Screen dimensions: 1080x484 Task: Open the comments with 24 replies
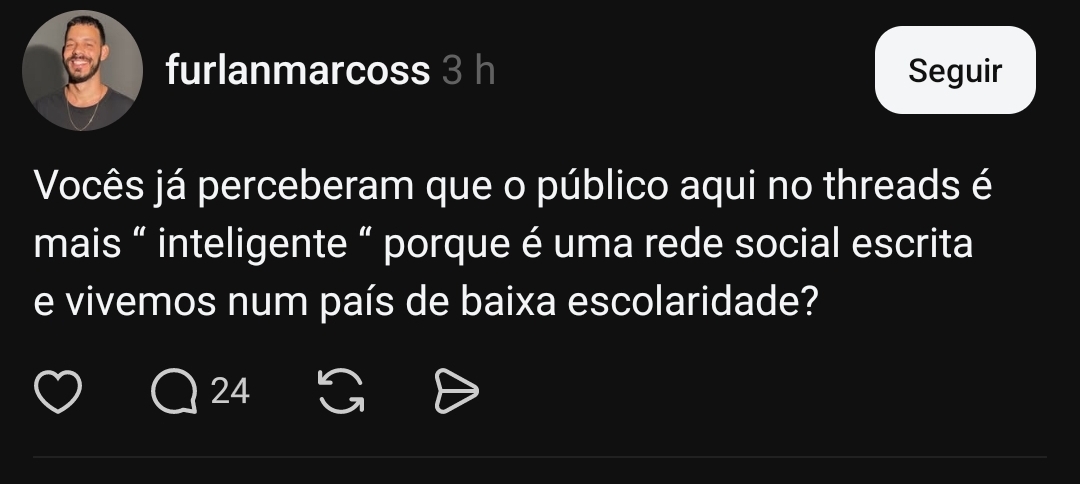tap(175, 392)
